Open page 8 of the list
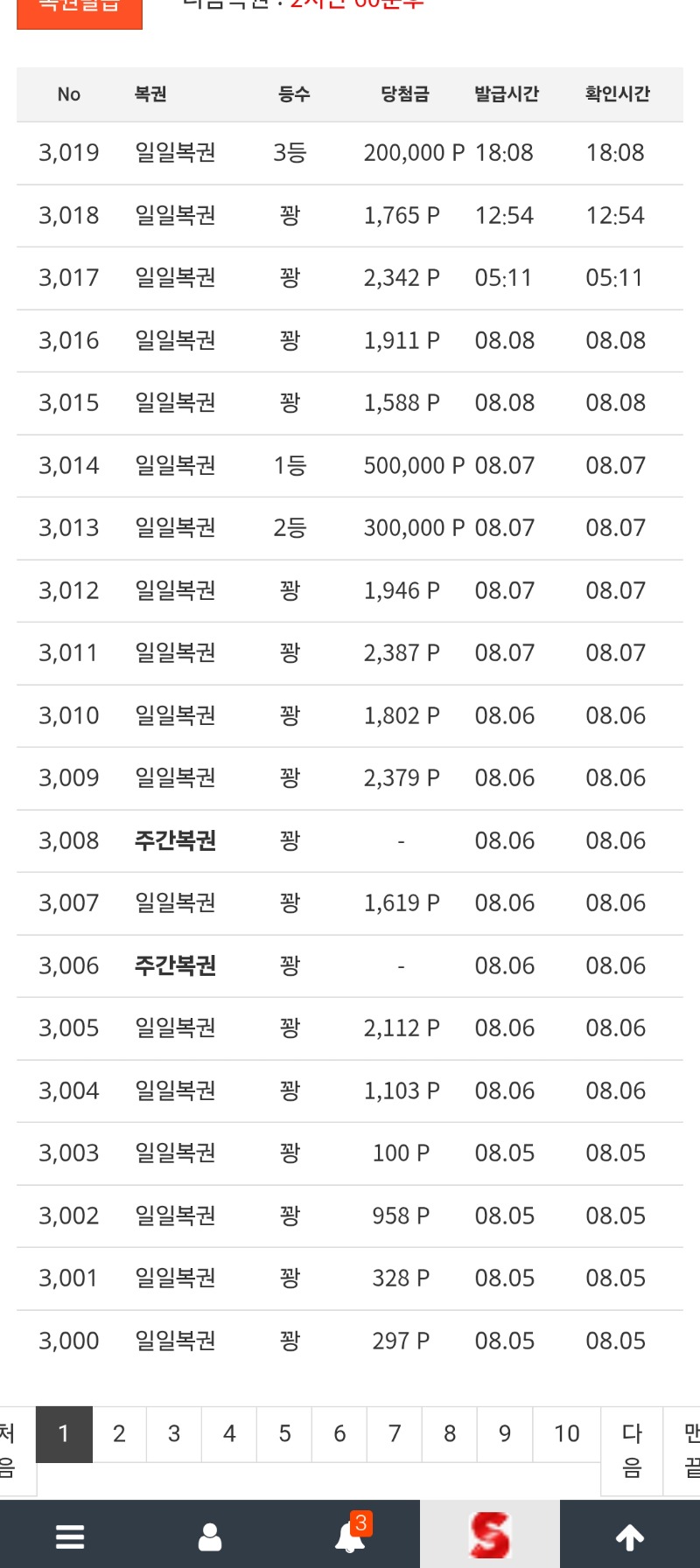The width and height of the screenshot is (700, 1568). (x=450, y=1434)
